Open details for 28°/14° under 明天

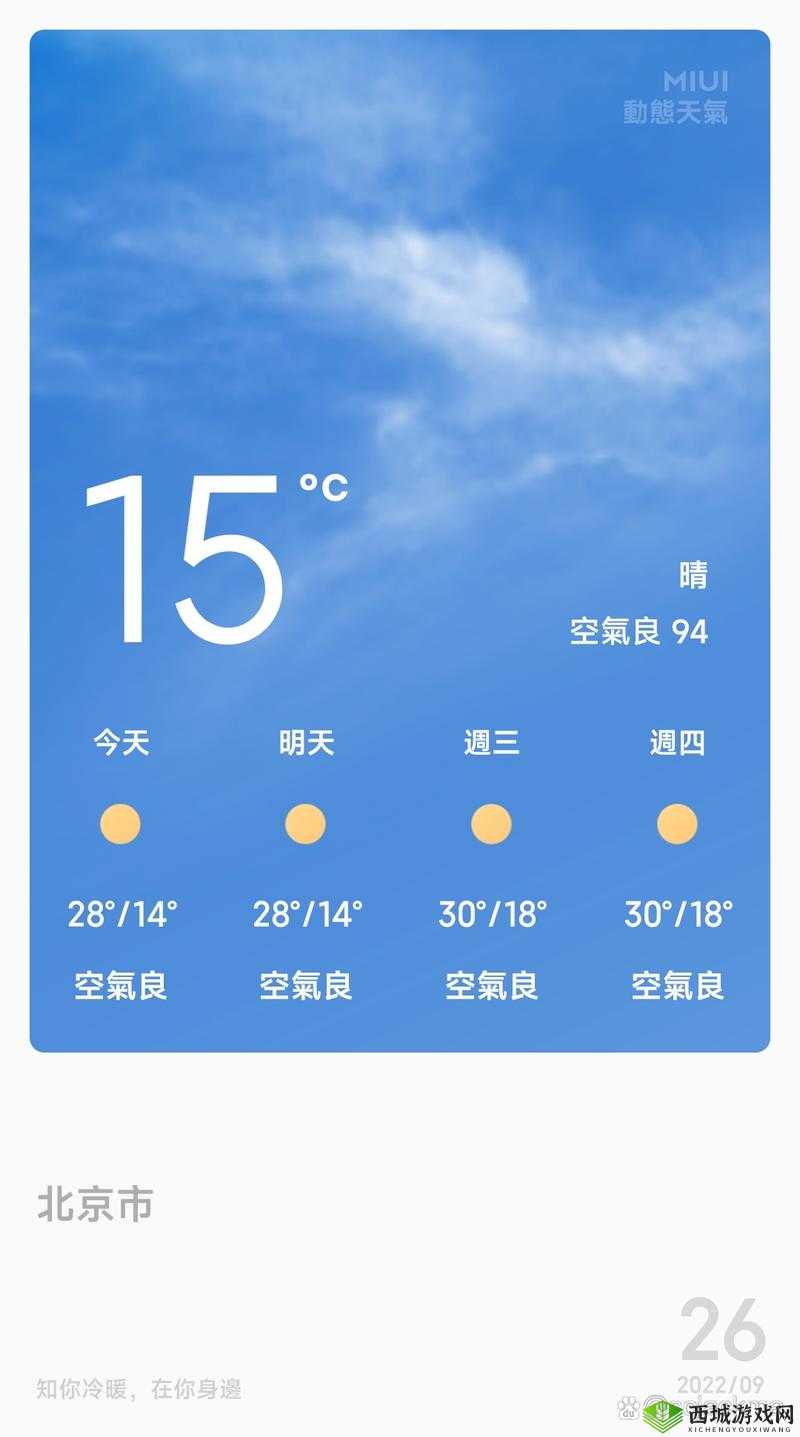[x=304, y=912]
